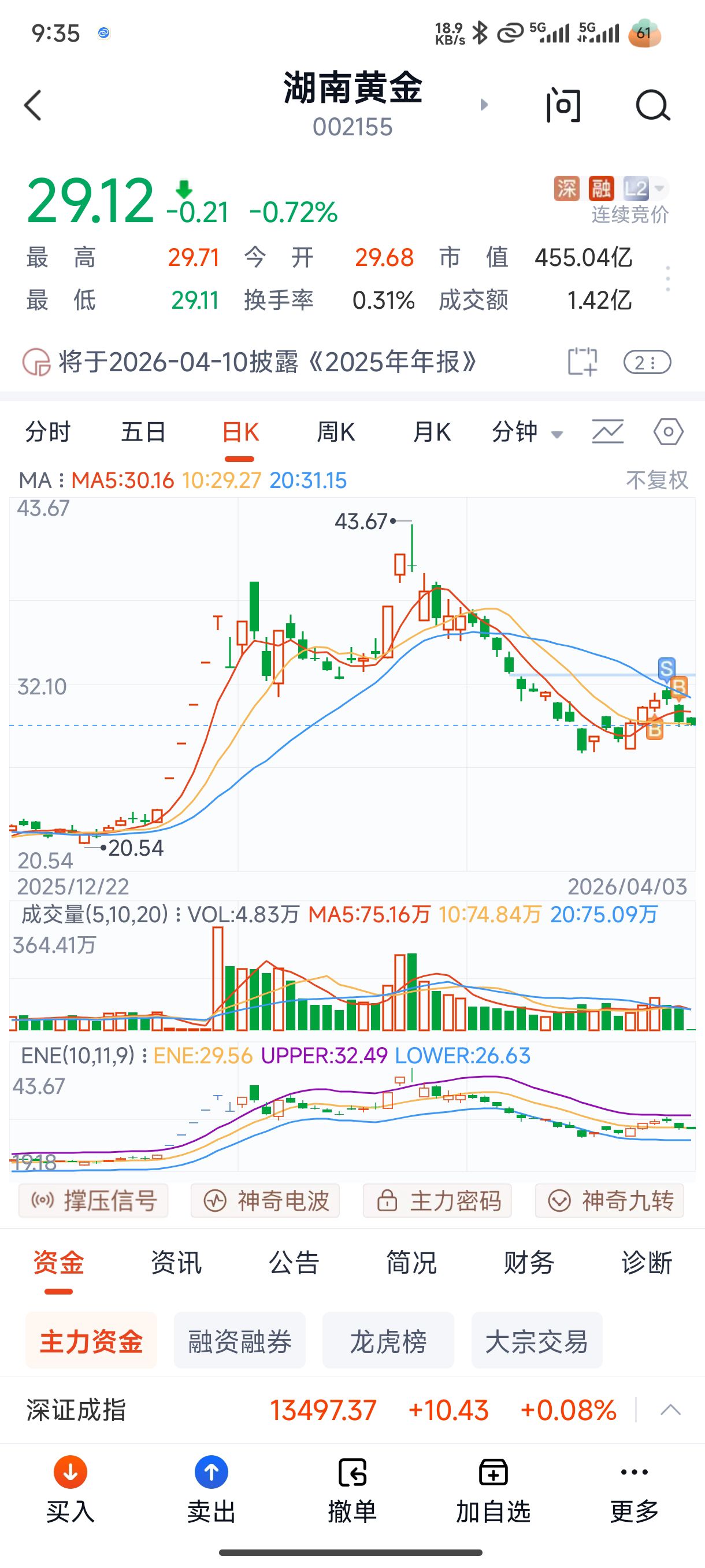Switch chart to 分时 view
The height and width of the screenshot is (1568, 705).
point(48,432)
